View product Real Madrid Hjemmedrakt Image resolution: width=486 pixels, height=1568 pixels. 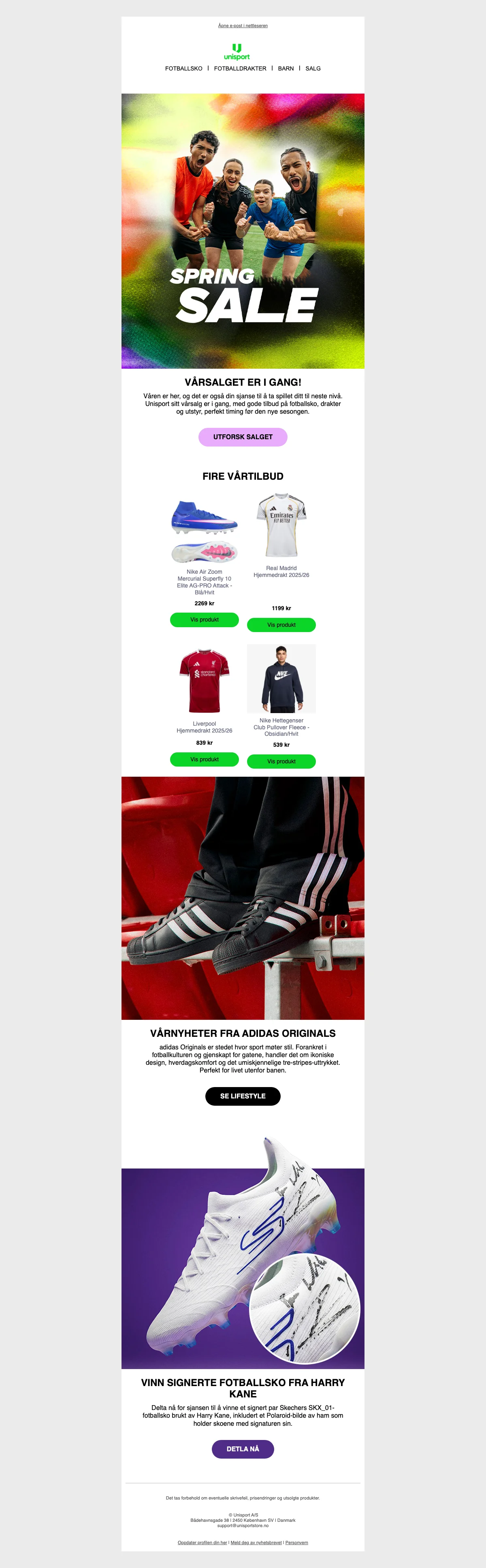tap(281, 624)
